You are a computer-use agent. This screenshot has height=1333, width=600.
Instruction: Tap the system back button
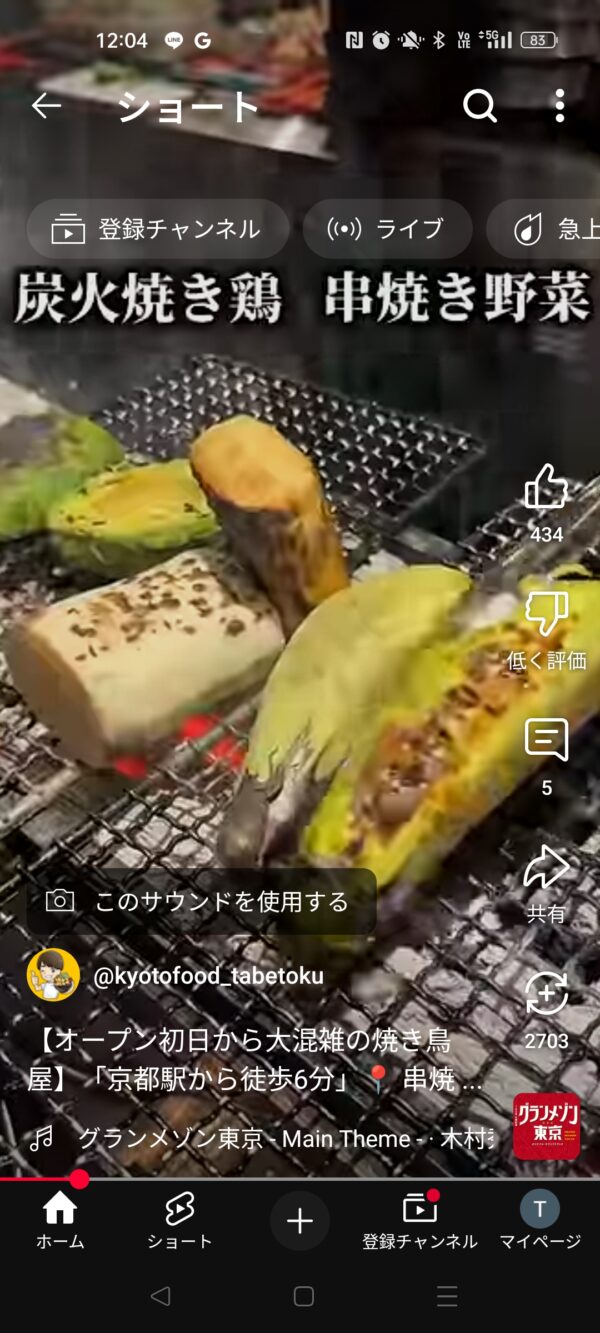pyautogui.click(x=160, y=1297)
